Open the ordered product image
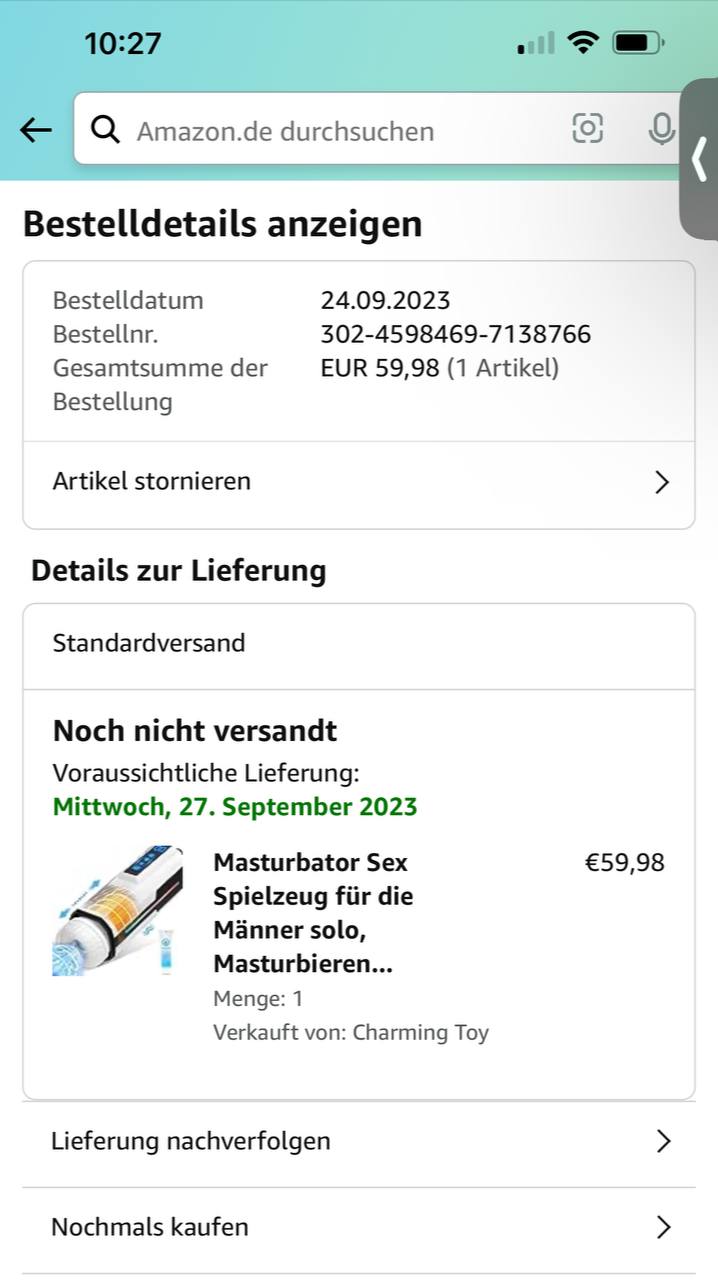The image size is (718, 1280). pyautogui.click(x=118, y=911)
